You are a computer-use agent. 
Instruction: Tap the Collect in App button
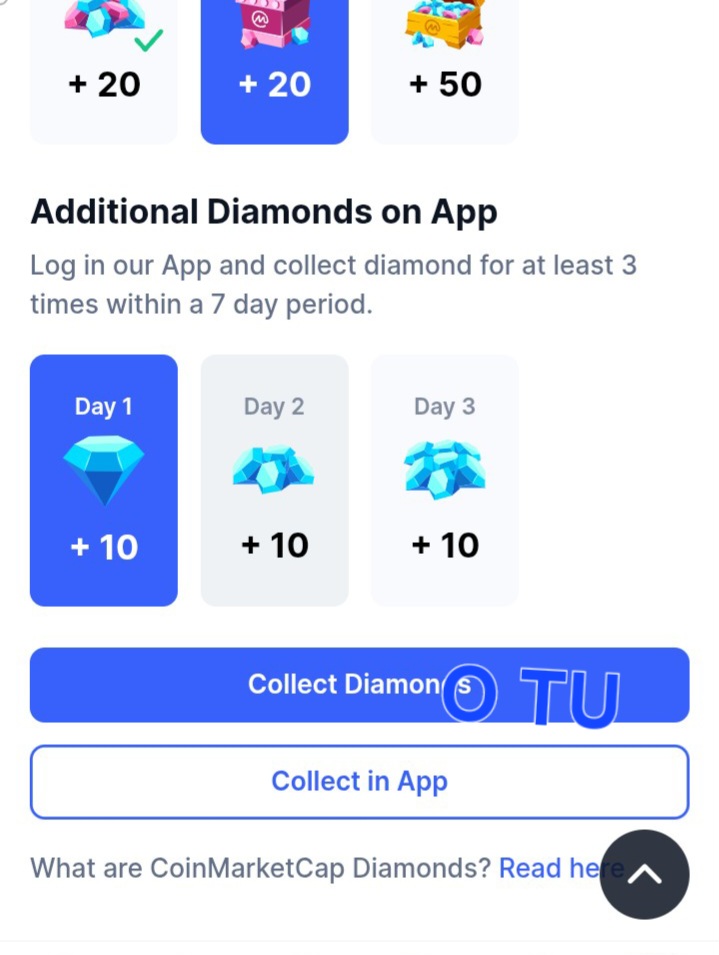(x=359, y=782)
